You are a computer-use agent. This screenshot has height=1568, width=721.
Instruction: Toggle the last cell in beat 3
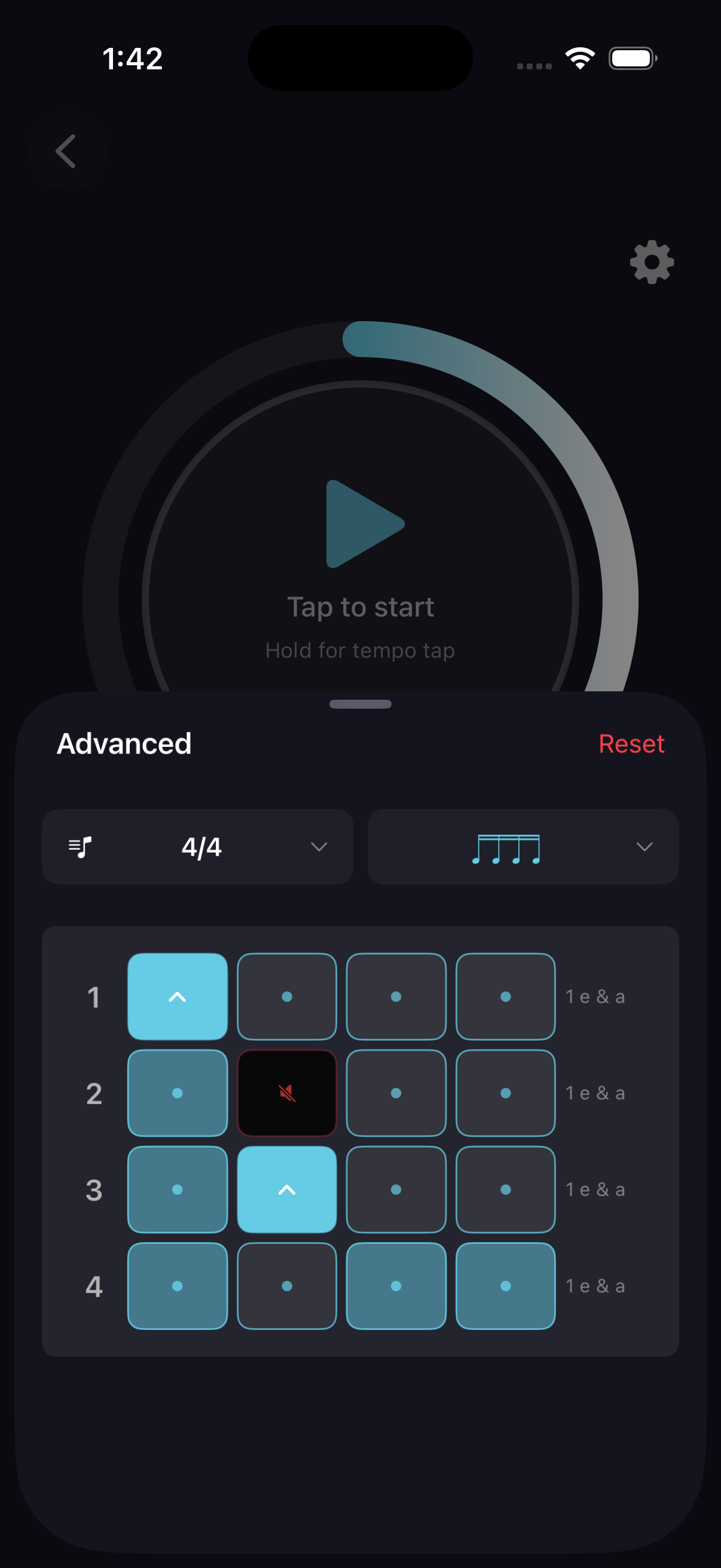click(x=505, y=1189)
